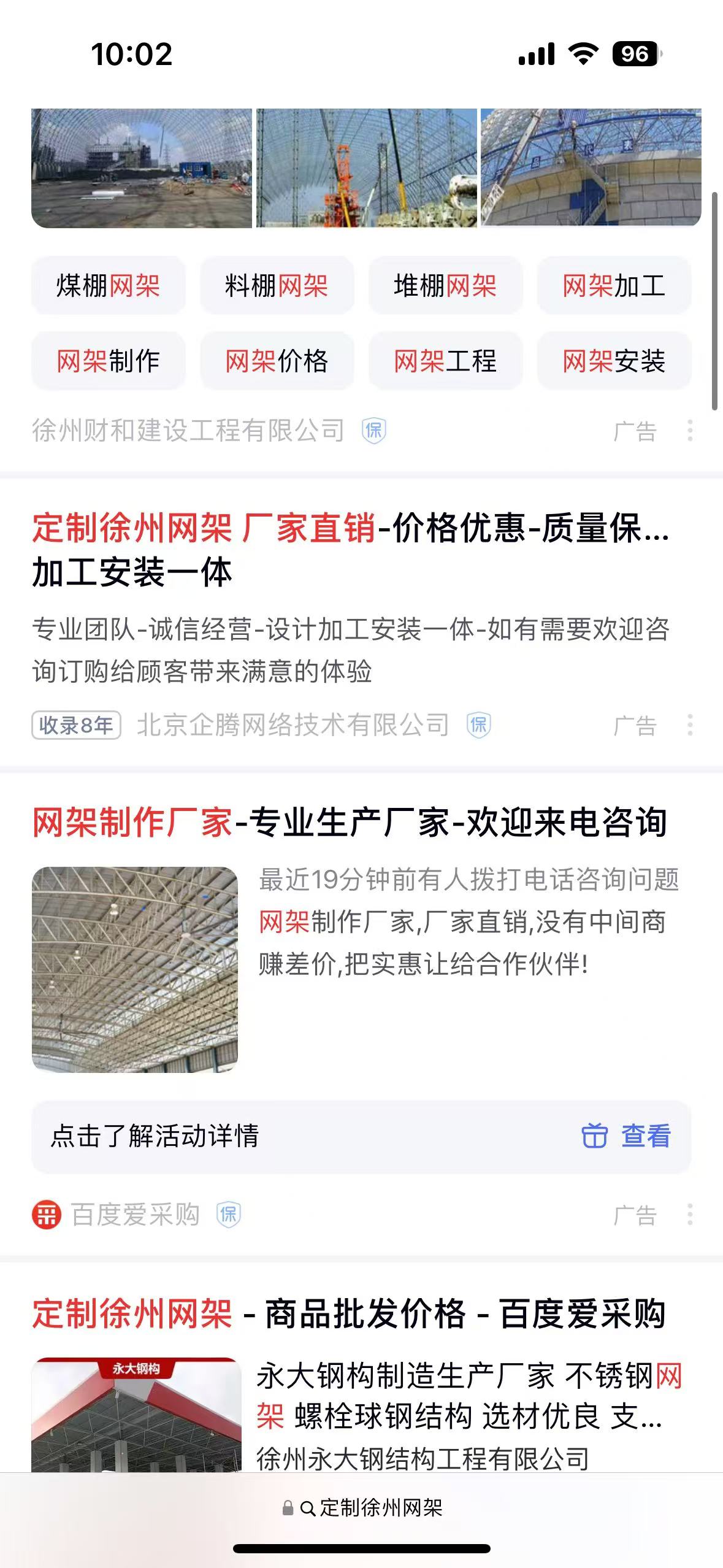Choose the 网架安装 chip

point(614,361)
